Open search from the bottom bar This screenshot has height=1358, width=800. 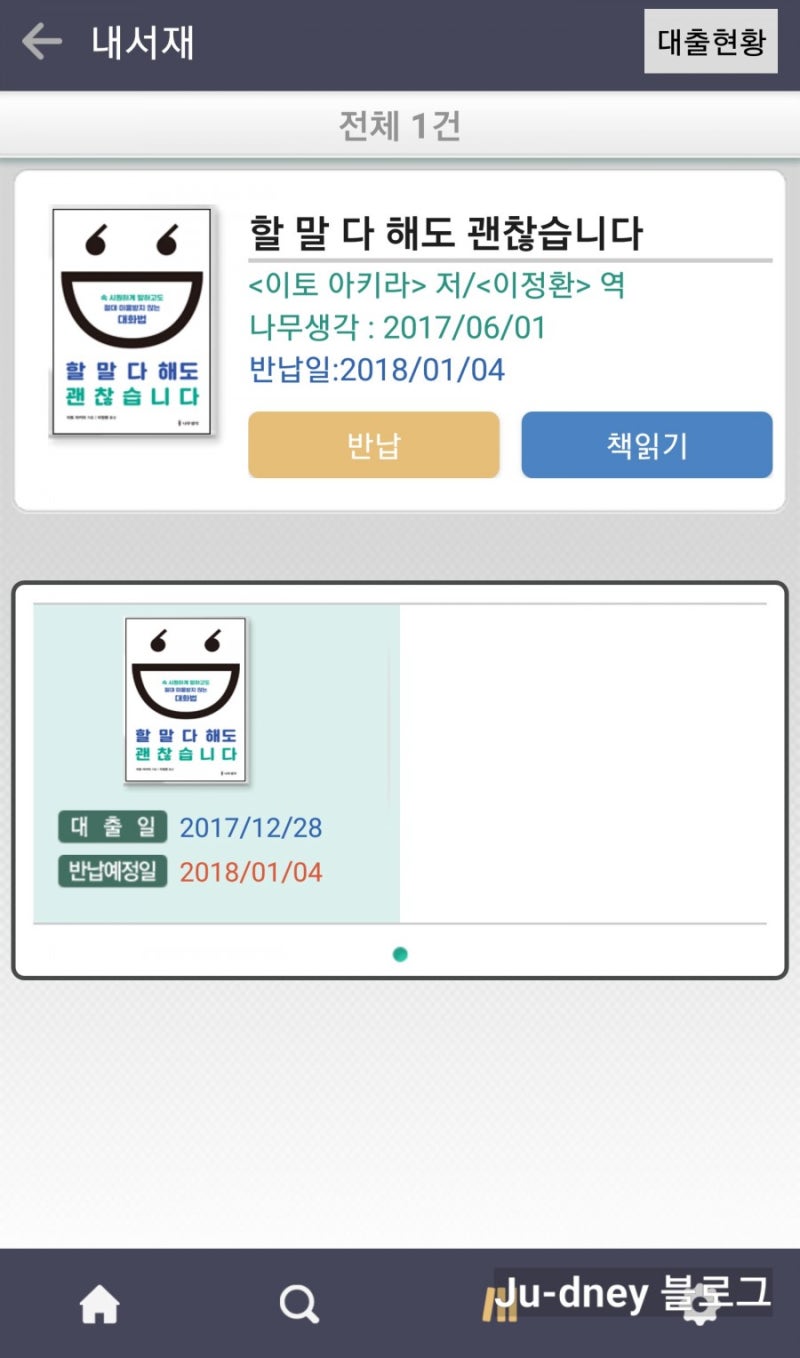299,1304
